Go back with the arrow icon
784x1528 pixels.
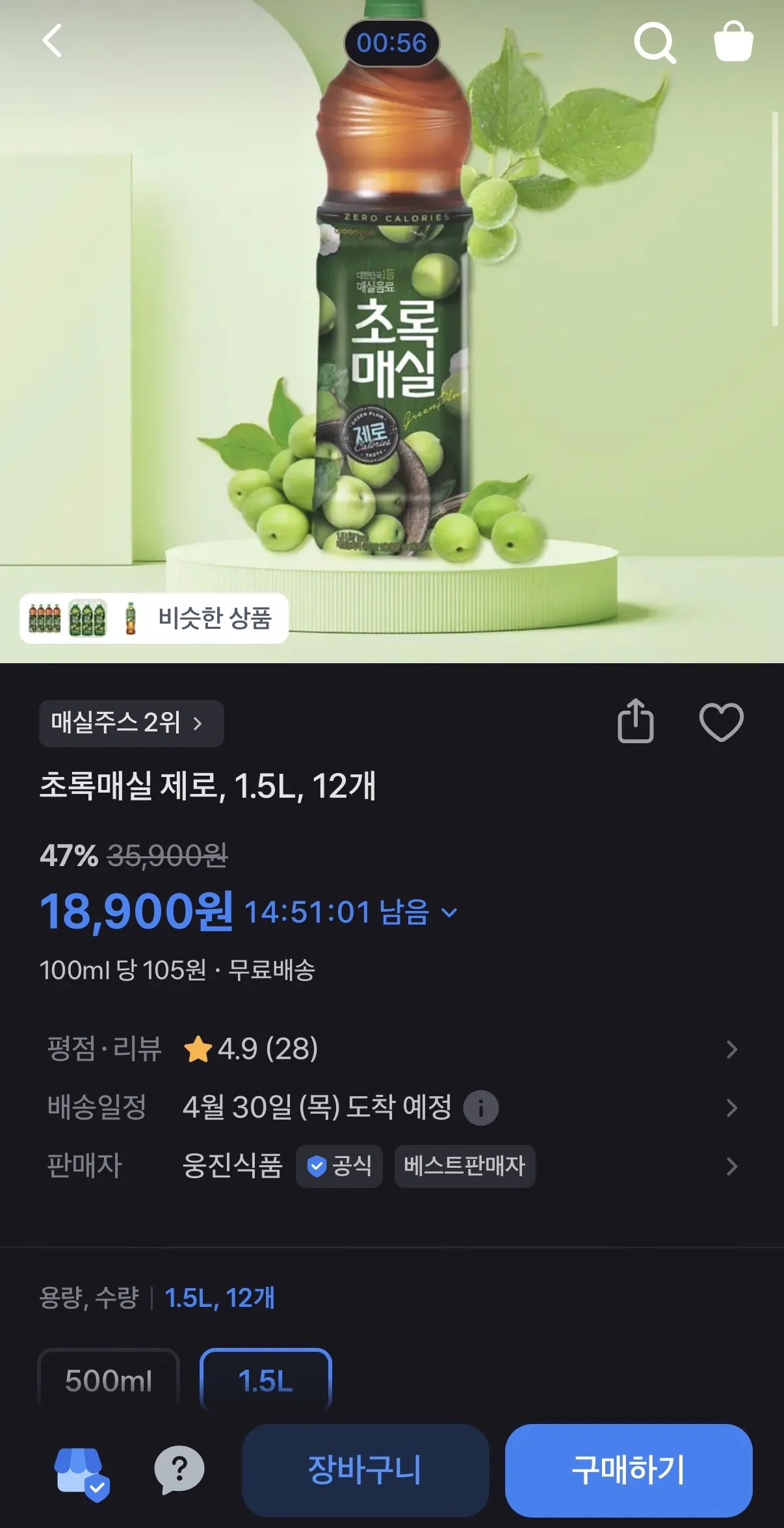point(52,41)
